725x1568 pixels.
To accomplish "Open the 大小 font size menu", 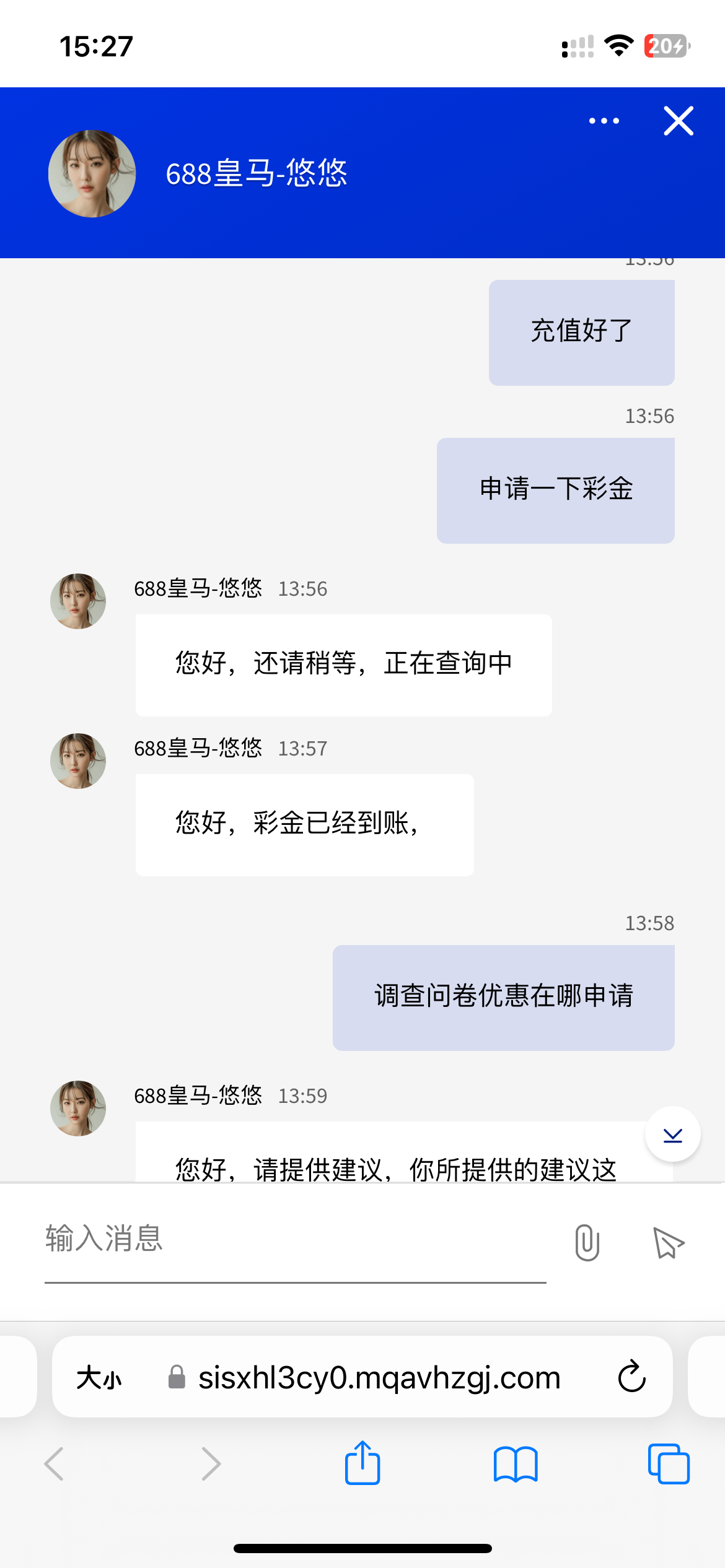I will pos(99,1377).
